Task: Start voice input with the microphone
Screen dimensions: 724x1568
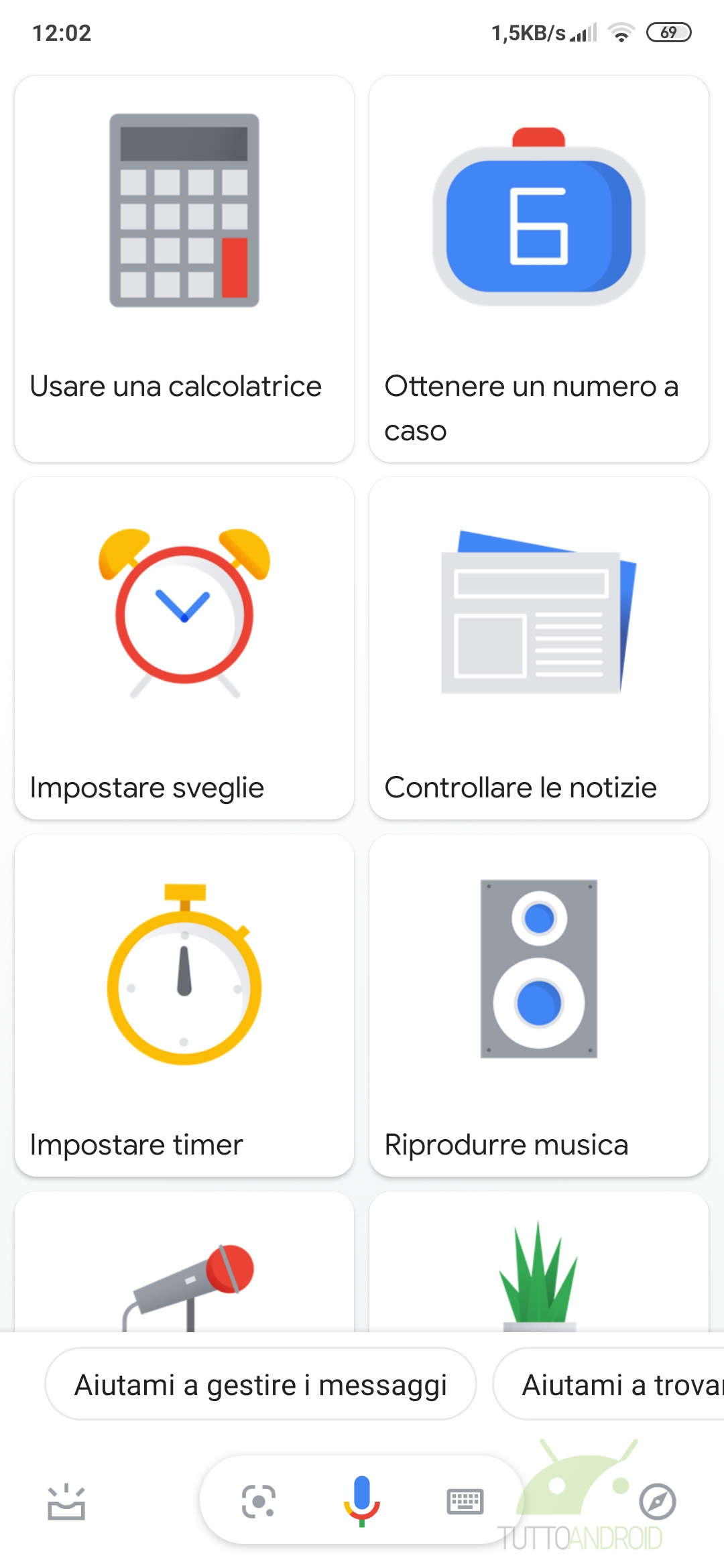Action: click(x=362, y=1501)
